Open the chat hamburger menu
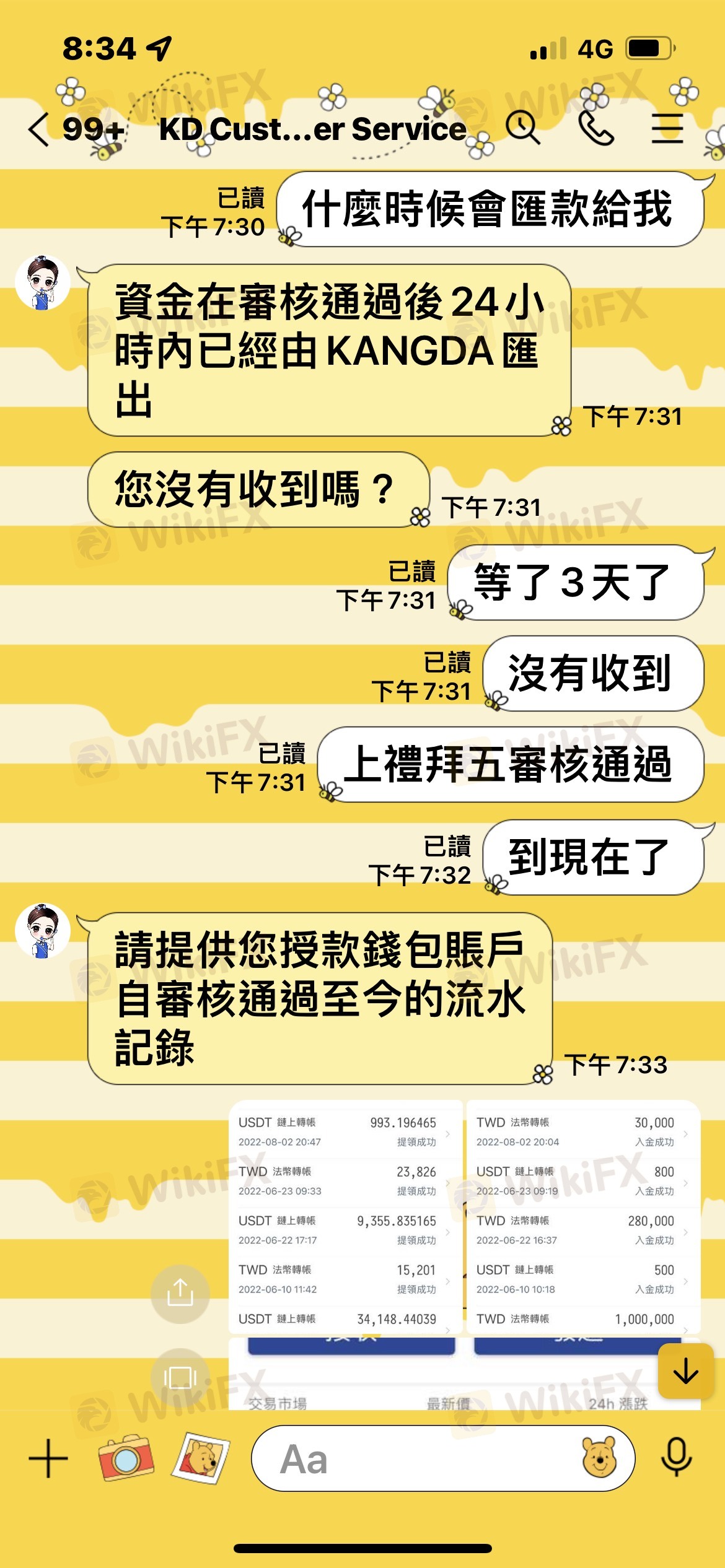The width and height of the screenshot is (725, 1568). pos(667,128)
